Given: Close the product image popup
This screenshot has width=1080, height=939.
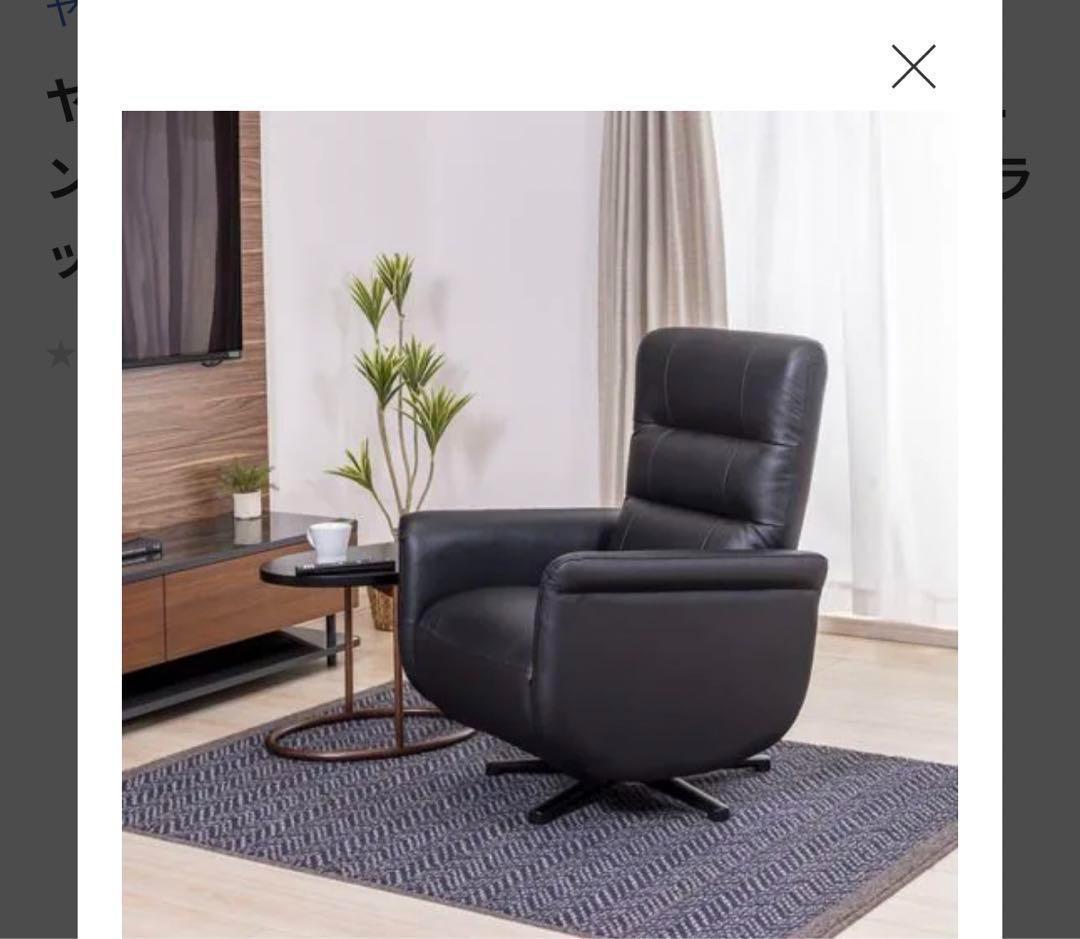Looking at the screenshot, I should pos(913,67).
